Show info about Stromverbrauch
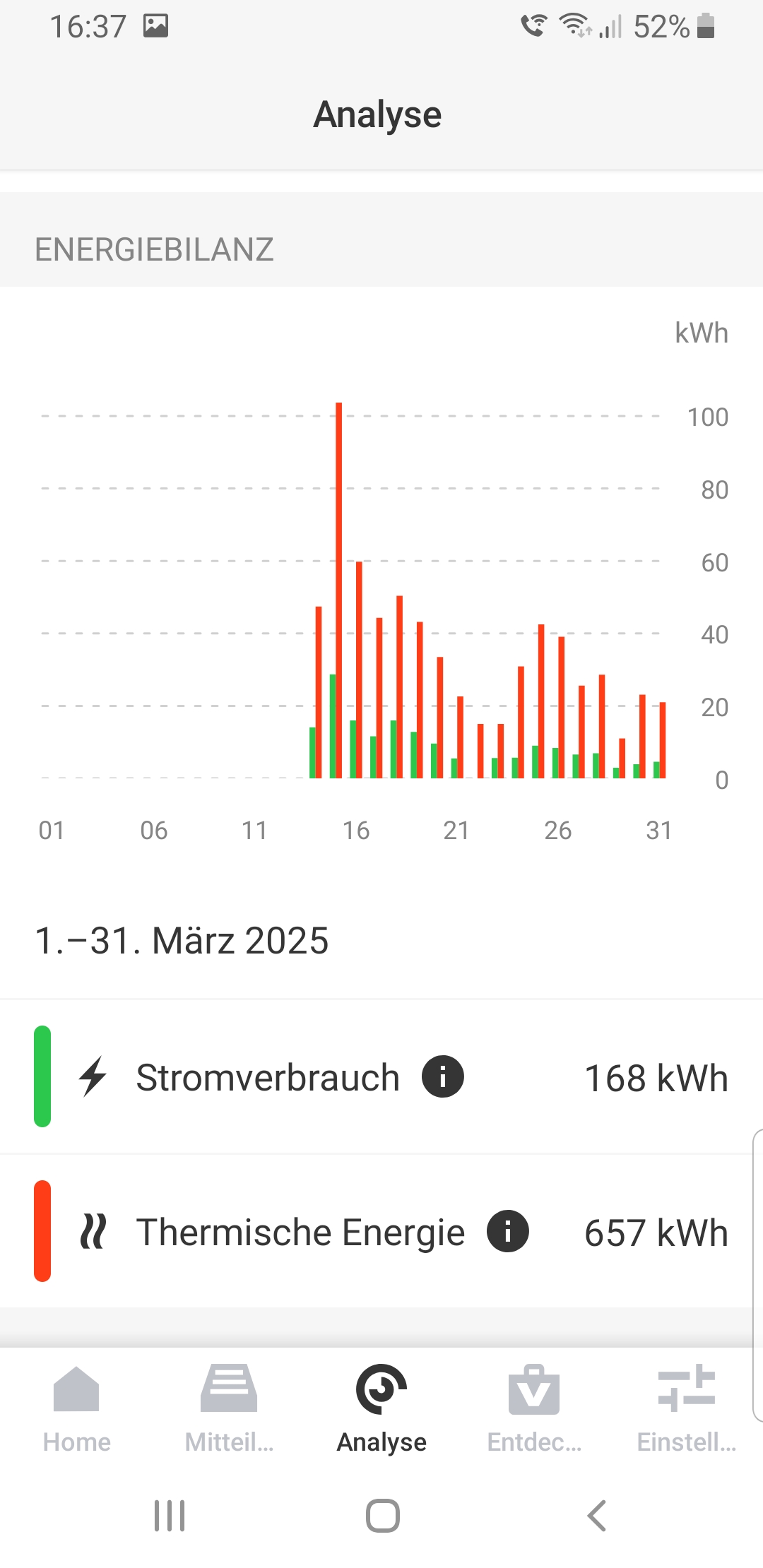Image resolution: width=763 pixels, height=1568 pixels. [443, 1076]
